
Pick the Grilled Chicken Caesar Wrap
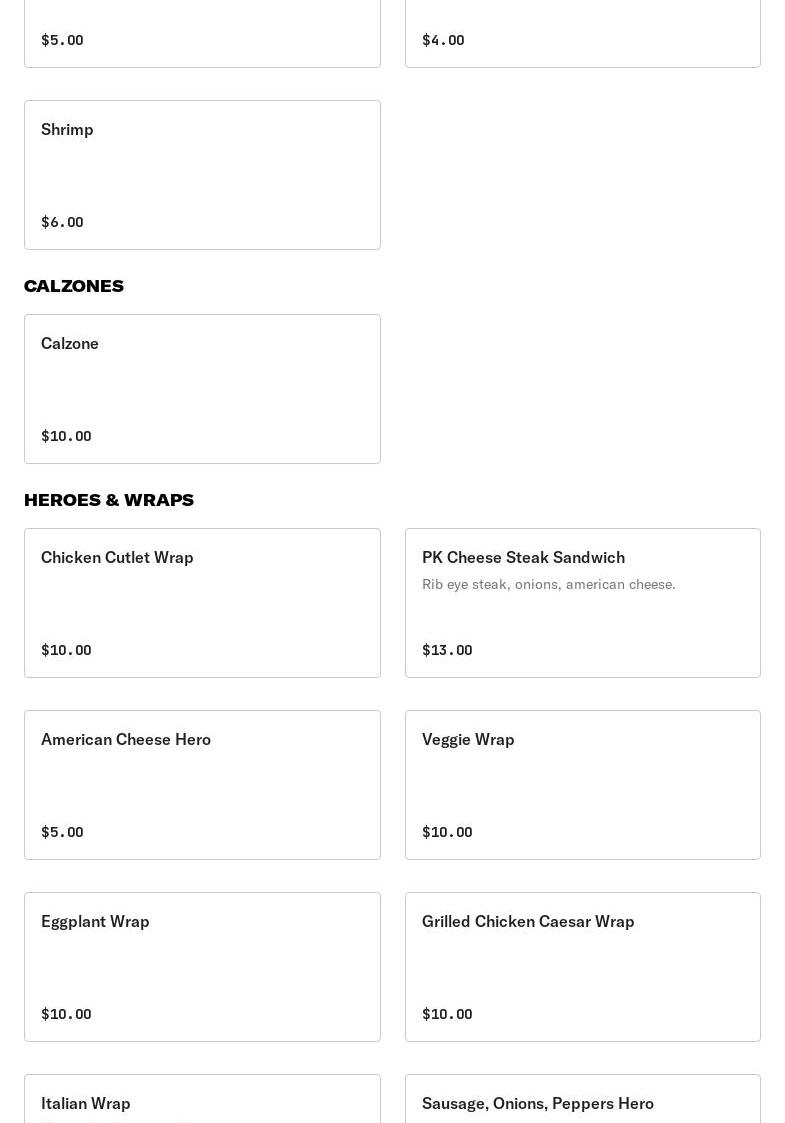pyautogui.click(x=582, y=967)
